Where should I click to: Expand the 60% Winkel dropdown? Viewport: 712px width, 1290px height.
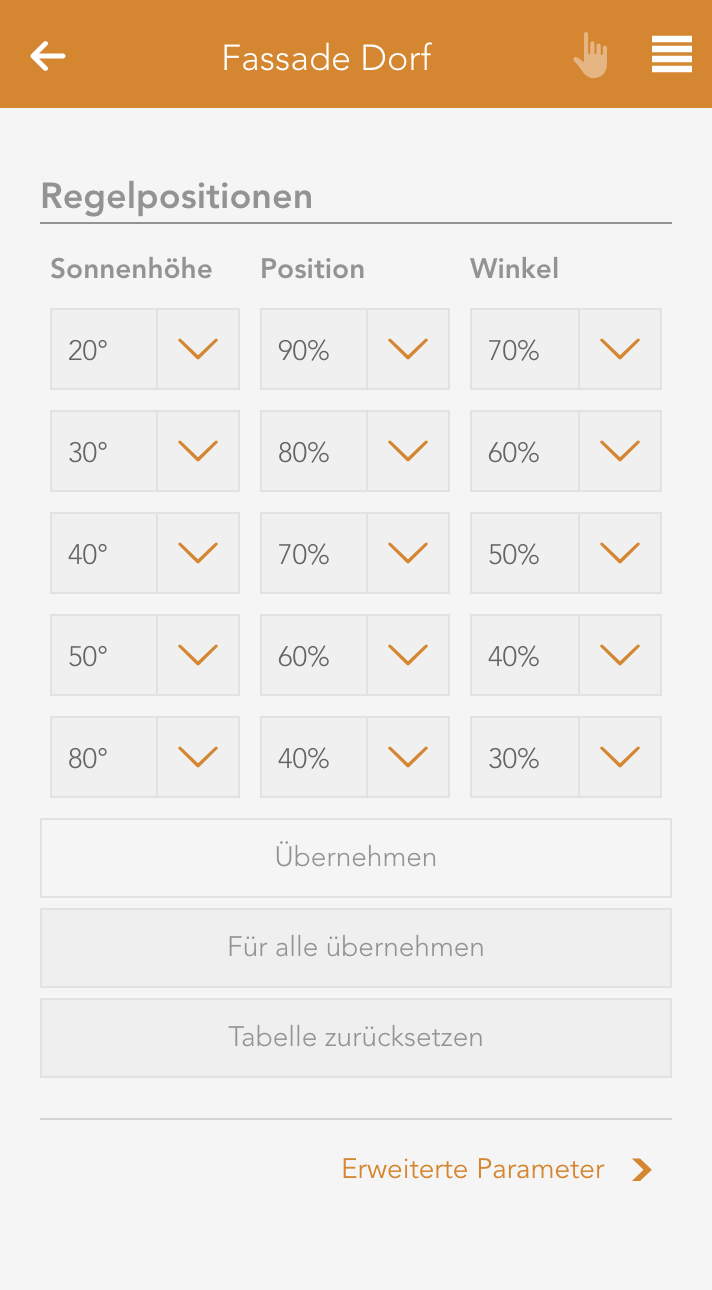[619, 451]
